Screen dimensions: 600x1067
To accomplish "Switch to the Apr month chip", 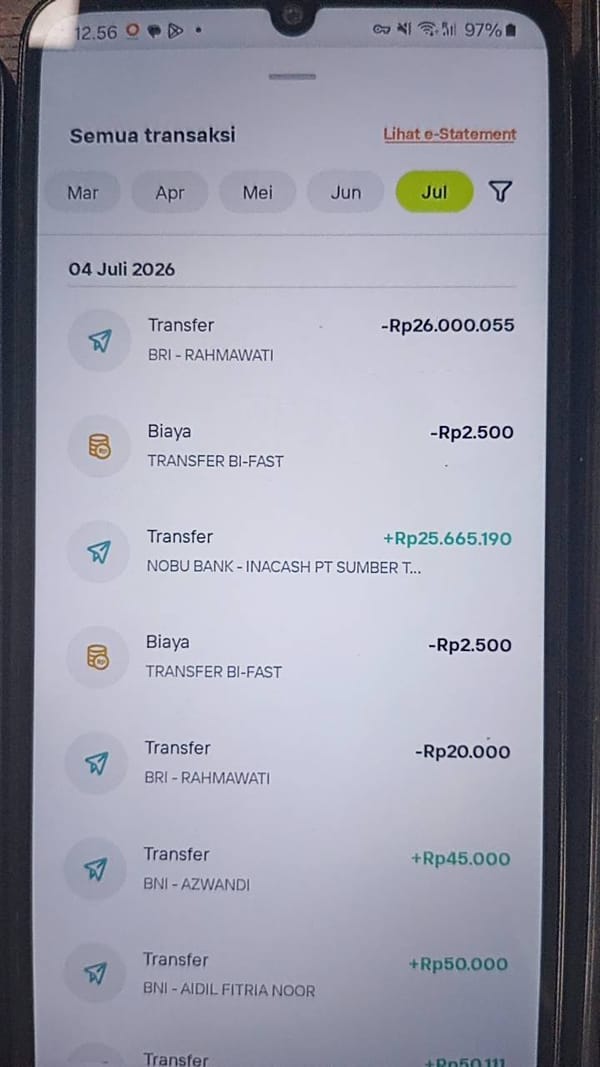I will coord(169,193).
